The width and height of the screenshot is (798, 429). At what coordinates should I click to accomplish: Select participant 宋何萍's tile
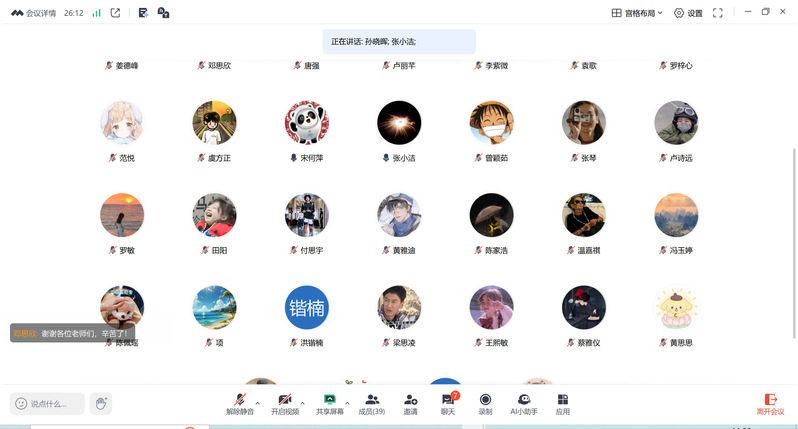pyautogui.click(x=306, y=122)
